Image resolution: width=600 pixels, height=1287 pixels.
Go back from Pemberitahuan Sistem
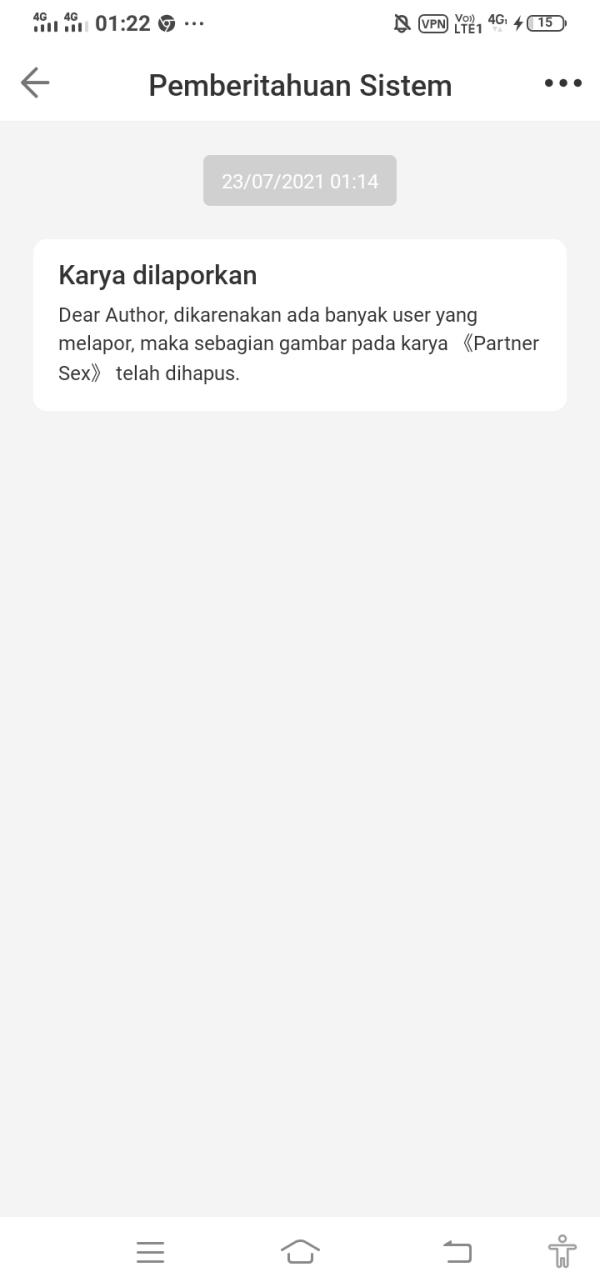pyautogui.click(x=35, y=83)
